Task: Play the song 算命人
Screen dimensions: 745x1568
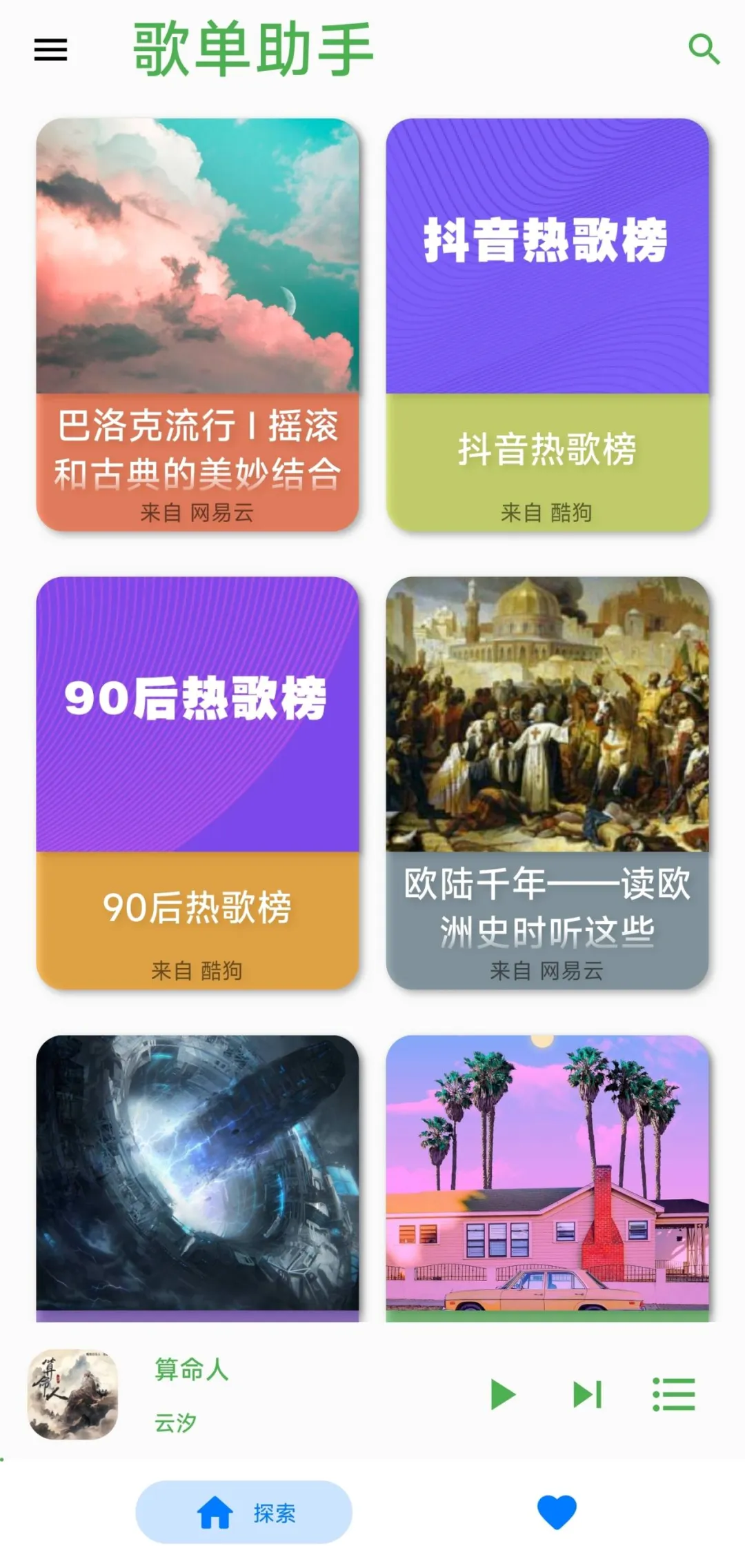Action: (x=503, y=1394)
